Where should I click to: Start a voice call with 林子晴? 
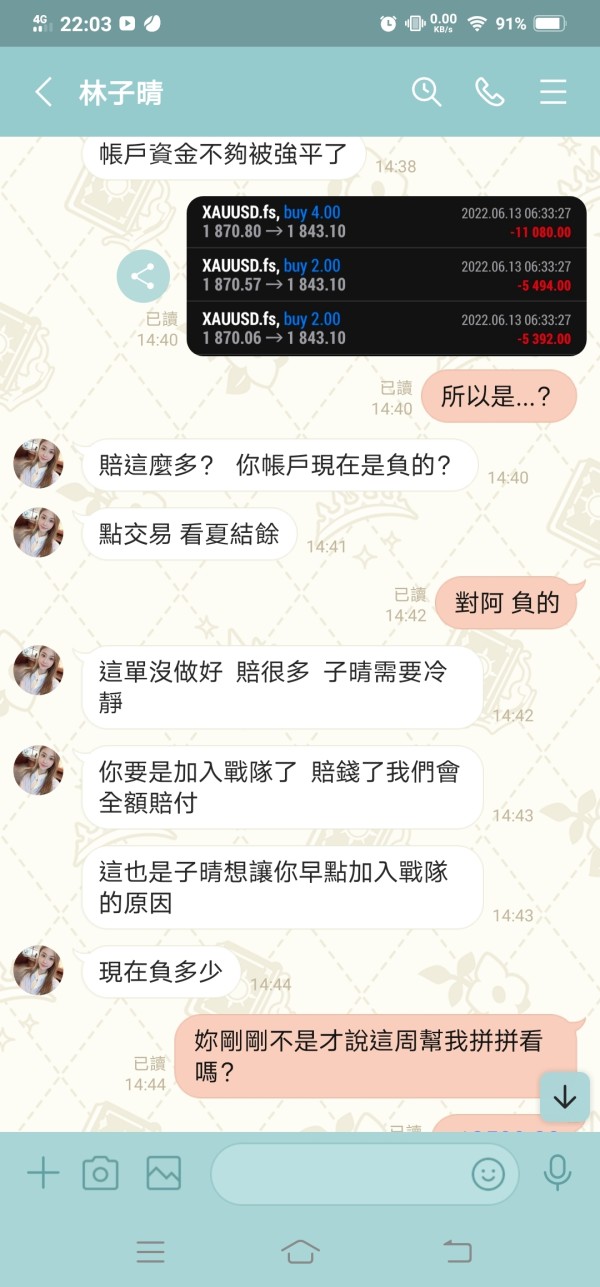click(489, 92)
